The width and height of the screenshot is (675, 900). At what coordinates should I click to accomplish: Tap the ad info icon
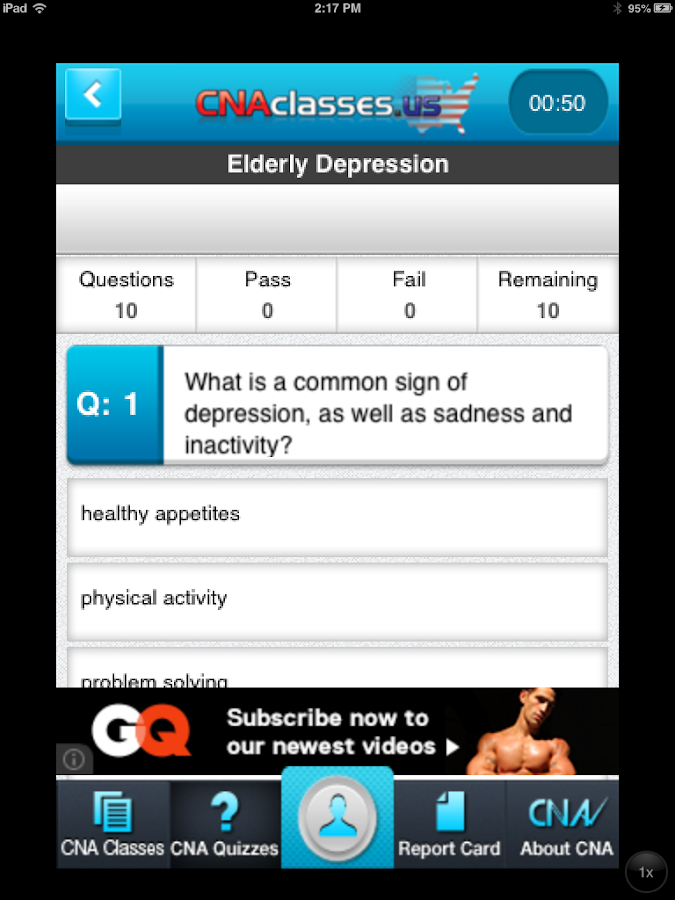(x=73, y=759)
